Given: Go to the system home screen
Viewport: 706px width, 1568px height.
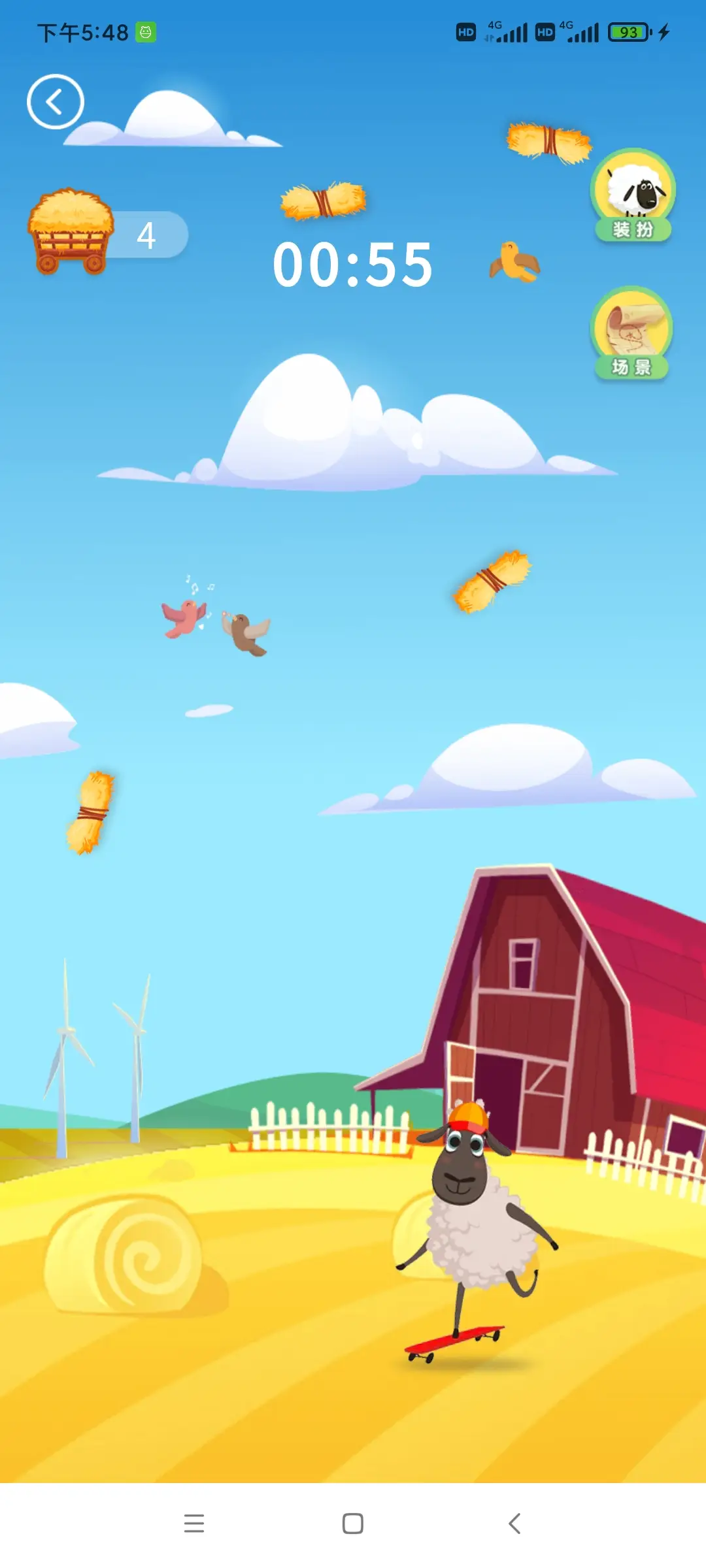Looking at the screenshot, I should pos(353,1524).
